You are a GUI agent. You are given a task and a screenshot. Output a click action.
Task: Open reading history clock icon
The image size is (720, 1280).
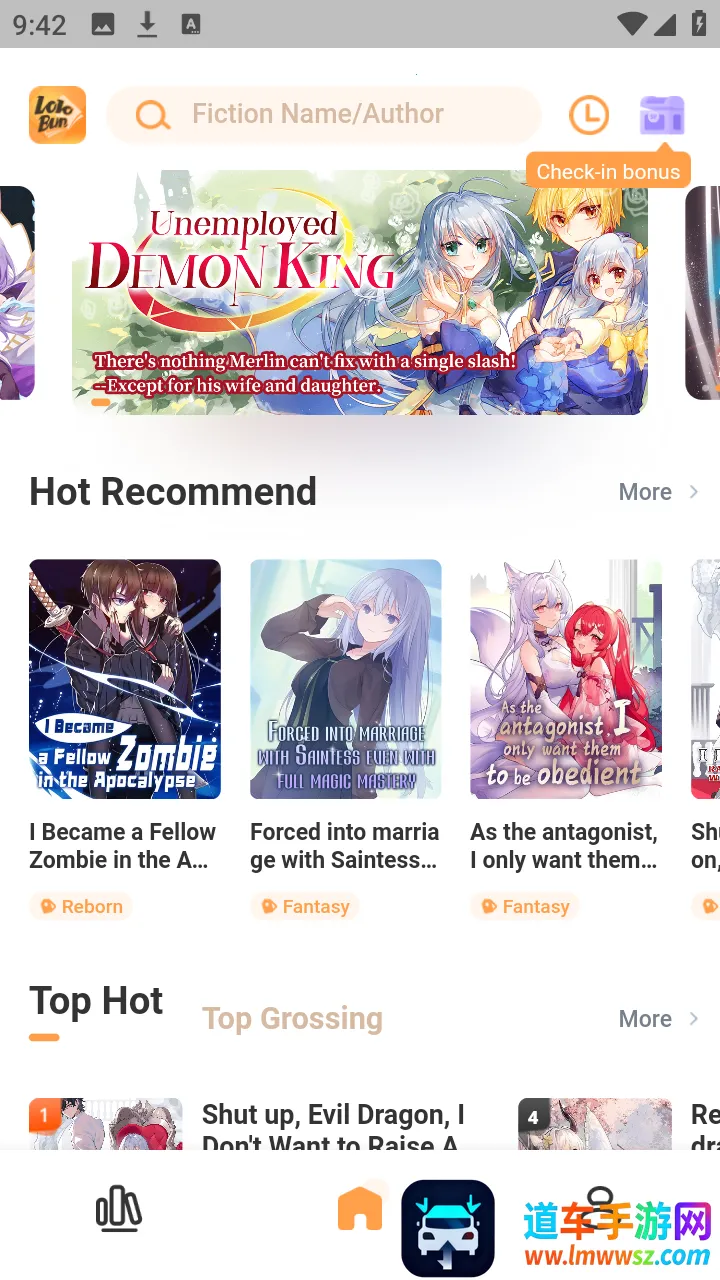pyautogui.click(x=588, y=115)
